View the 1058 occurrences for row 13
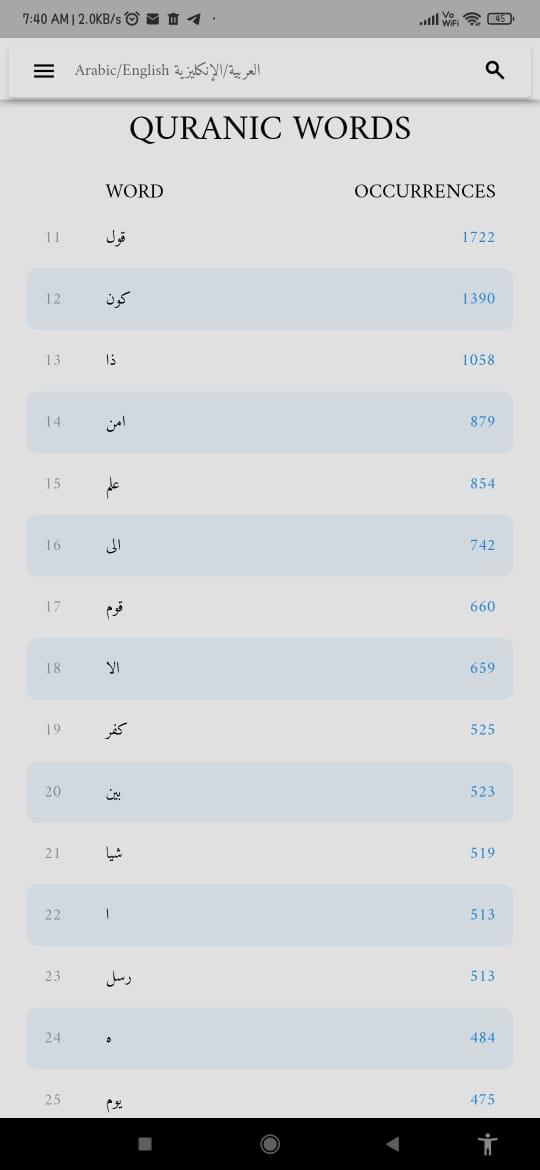This screenshot has width=540, height=1170. pos(478,360)
